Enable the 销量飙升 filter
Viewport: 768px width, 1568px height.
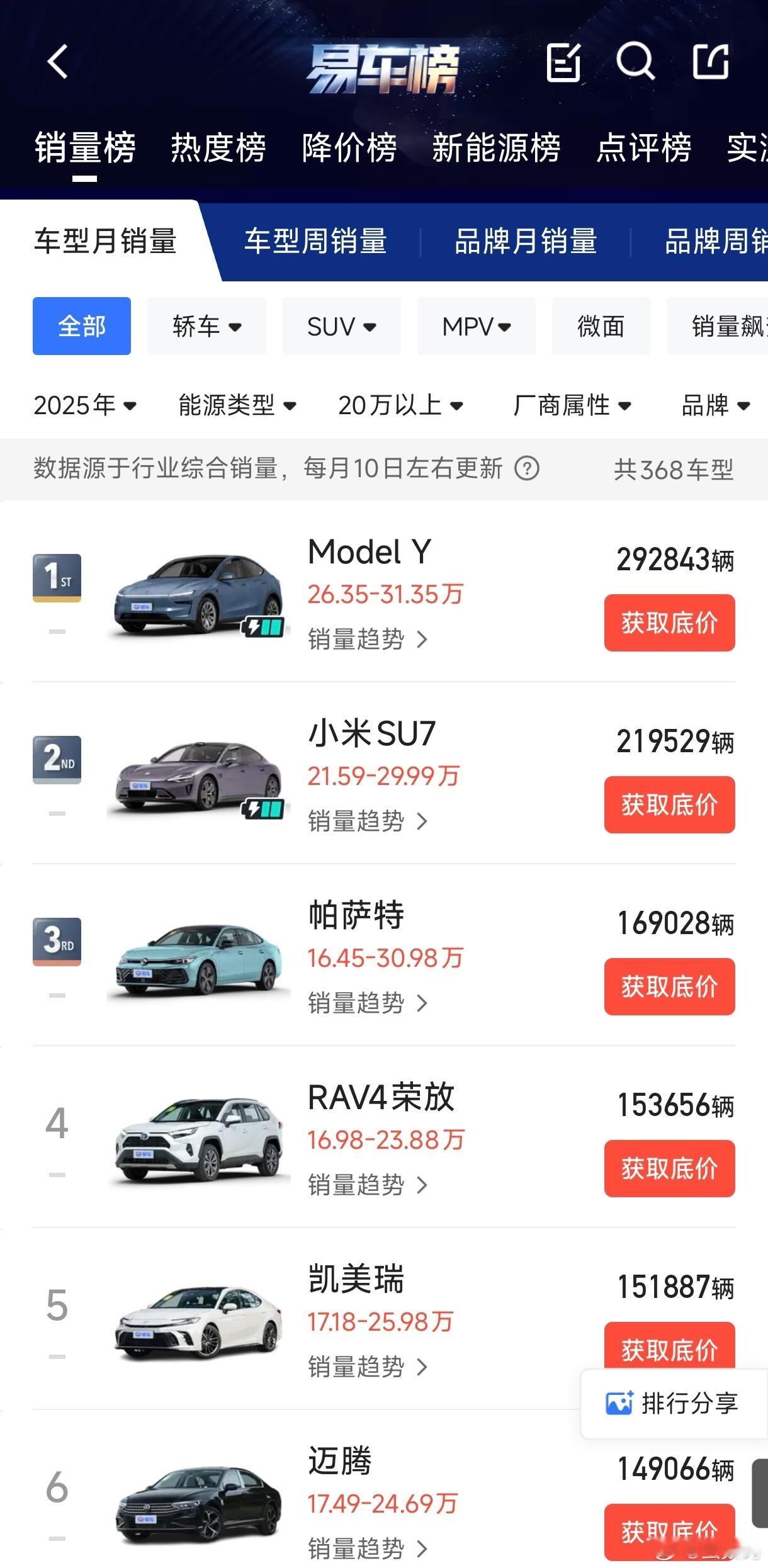[x=733, y=326]
